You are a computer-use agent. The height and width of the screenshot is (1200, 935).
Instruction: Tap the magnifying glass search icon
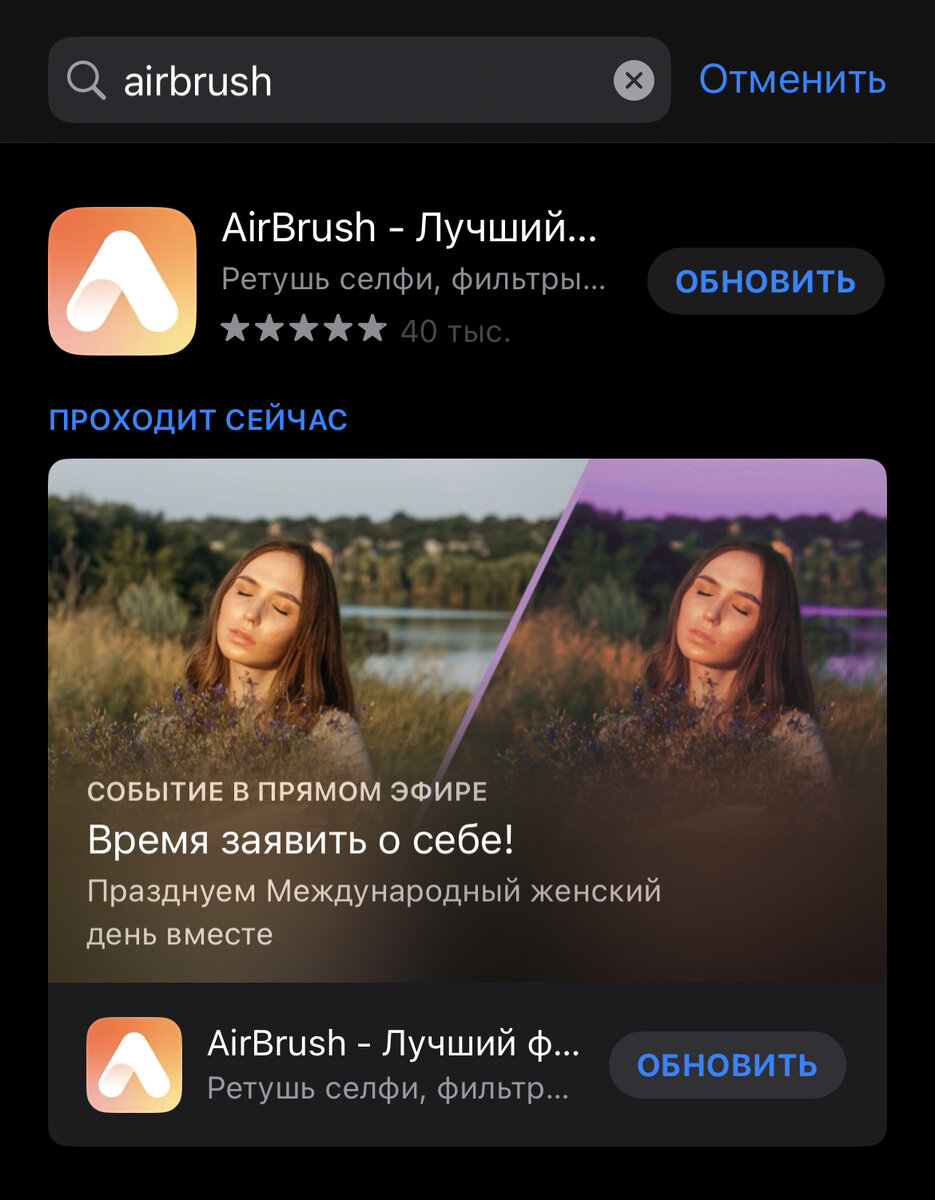click(x=85, y=80)
